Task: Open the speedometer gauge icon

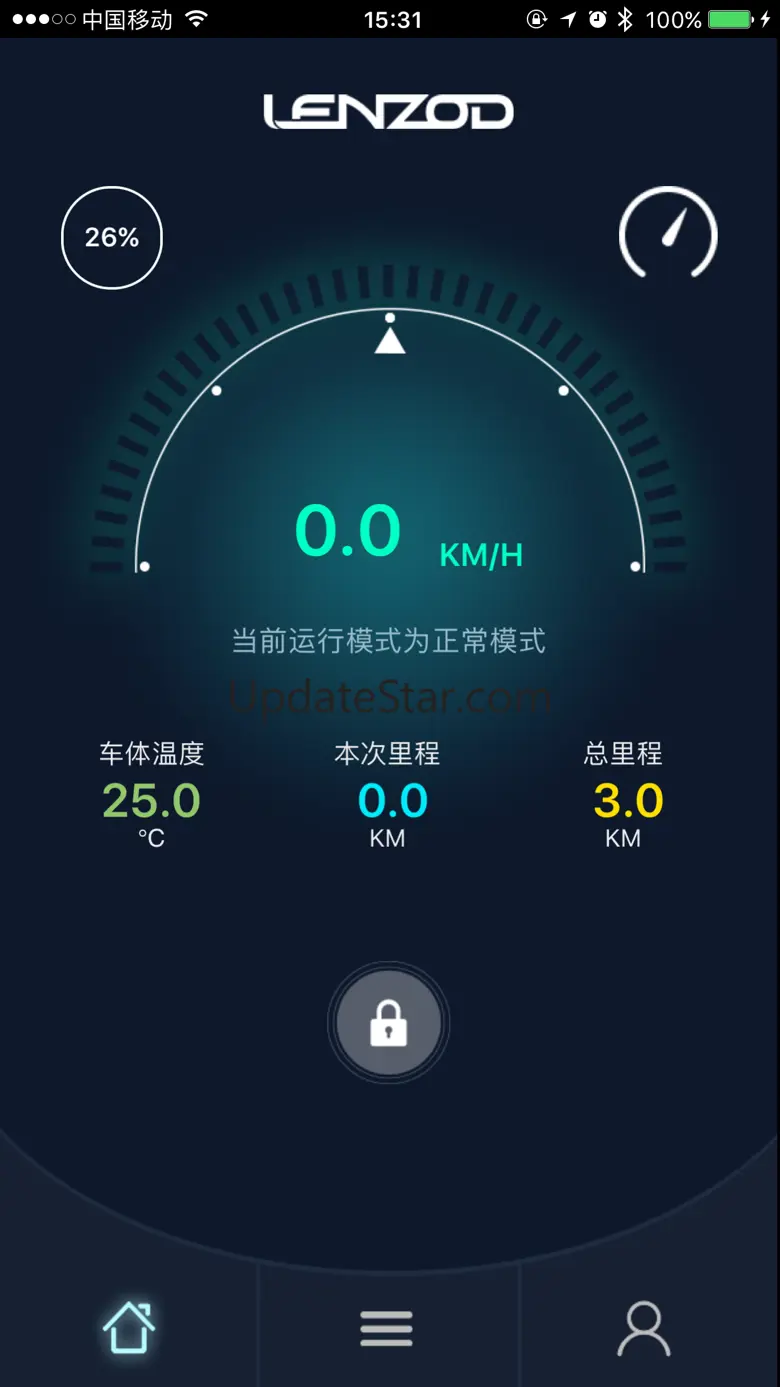Action: pos(668,234)
